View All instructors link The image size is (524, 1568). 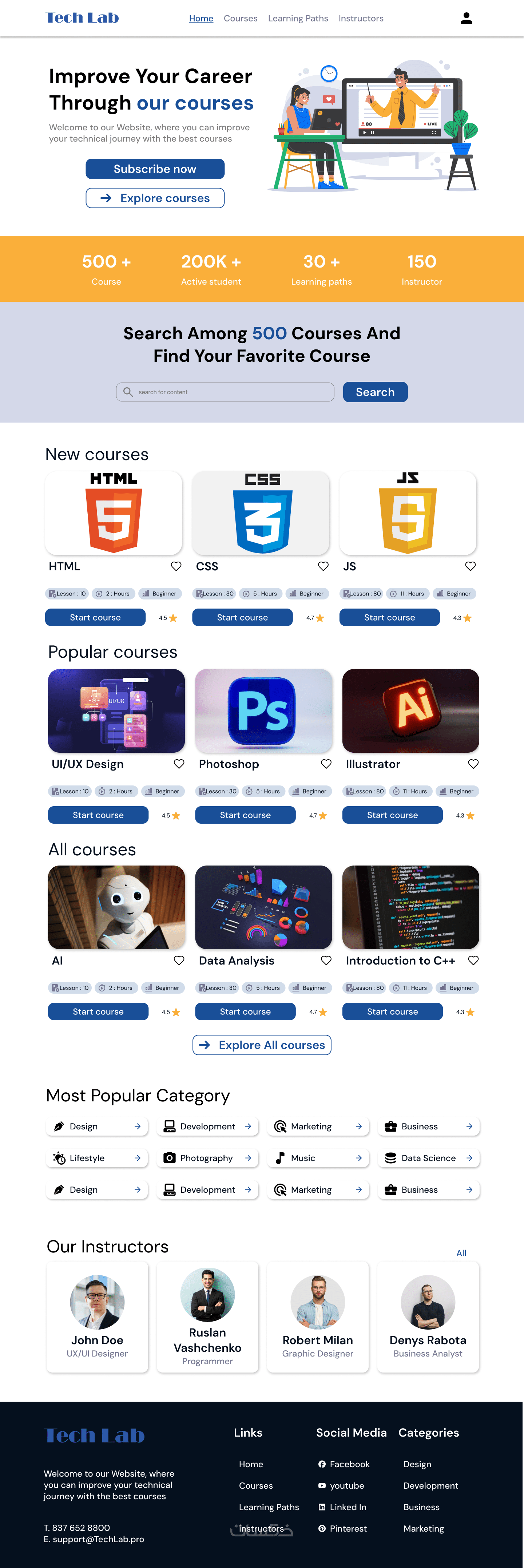(461, 1253)
